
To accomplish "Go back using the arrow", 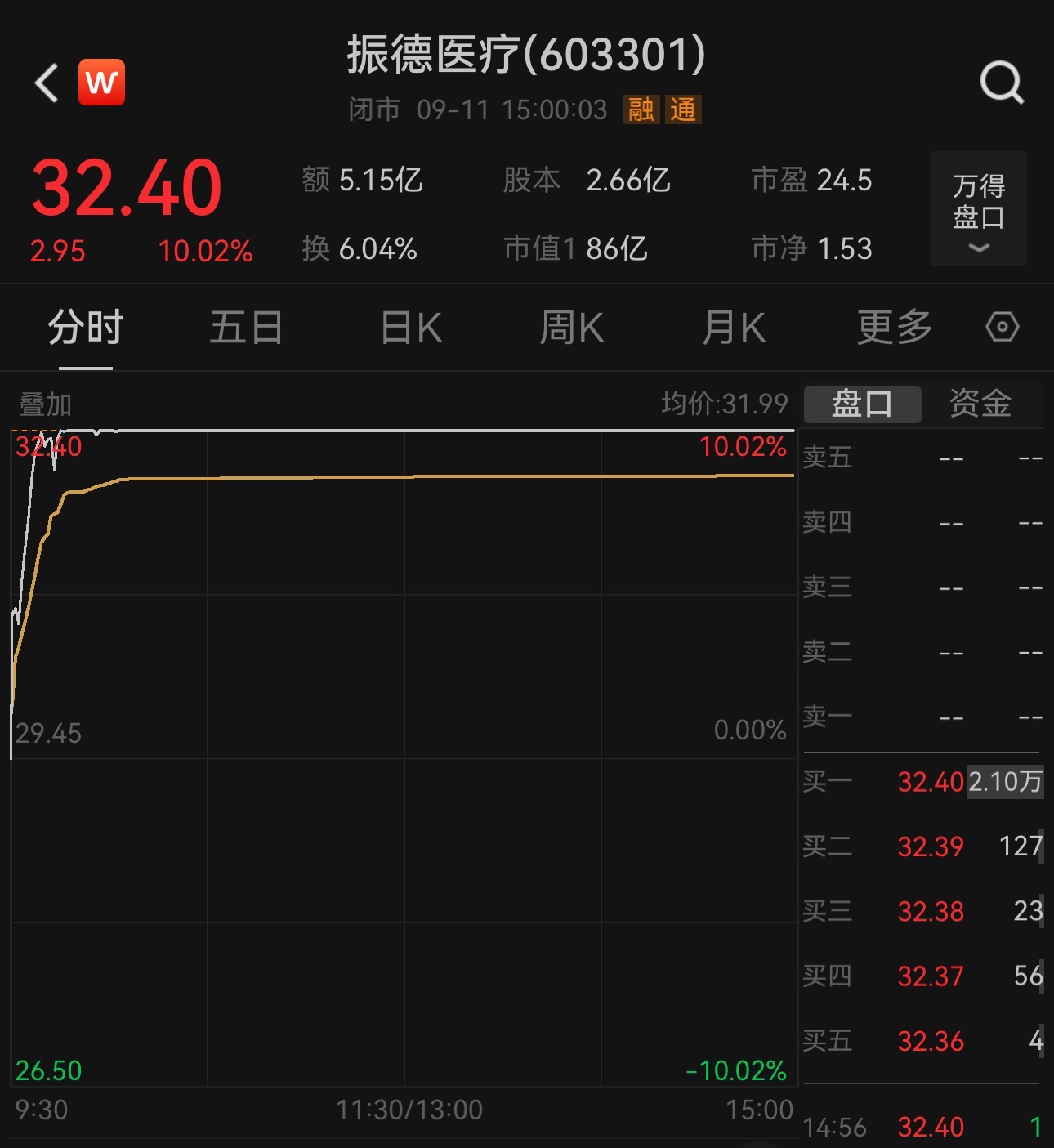I will click(47, 83).
